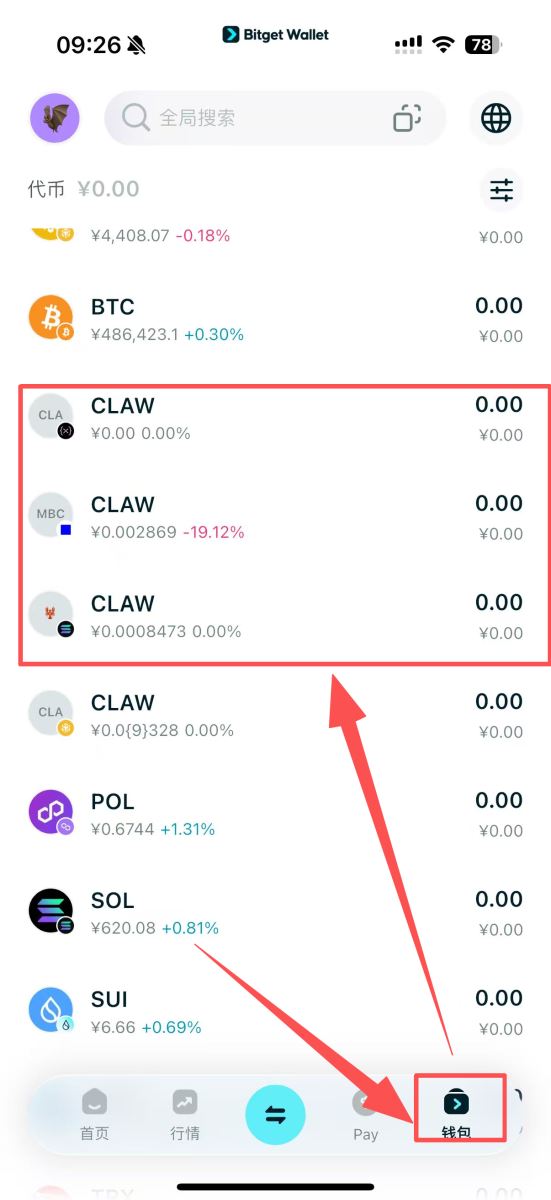
Task: Switch to the 行情 tab
Action: coord(185,1113)
